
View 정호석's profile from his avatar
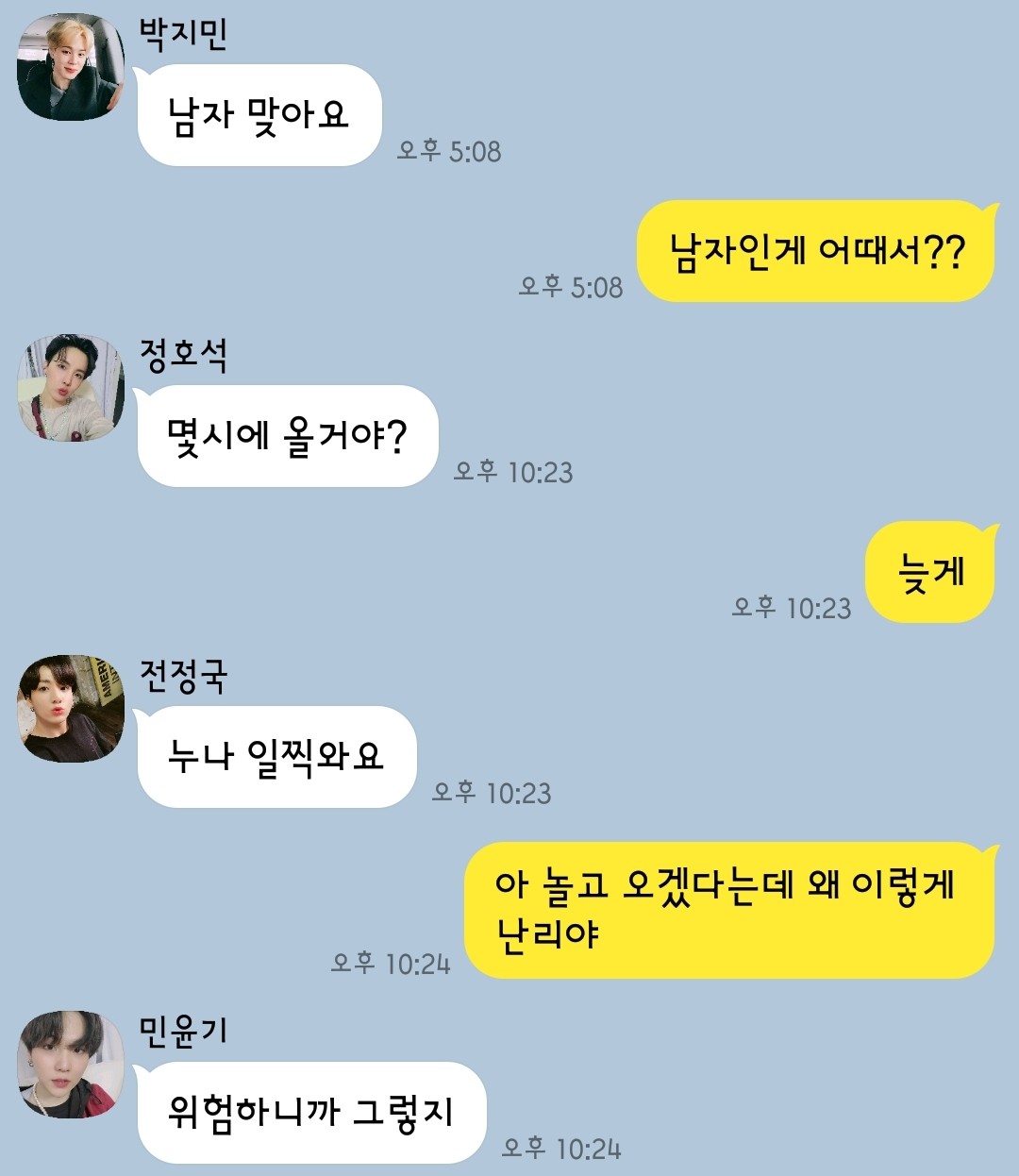click(71, 388)
